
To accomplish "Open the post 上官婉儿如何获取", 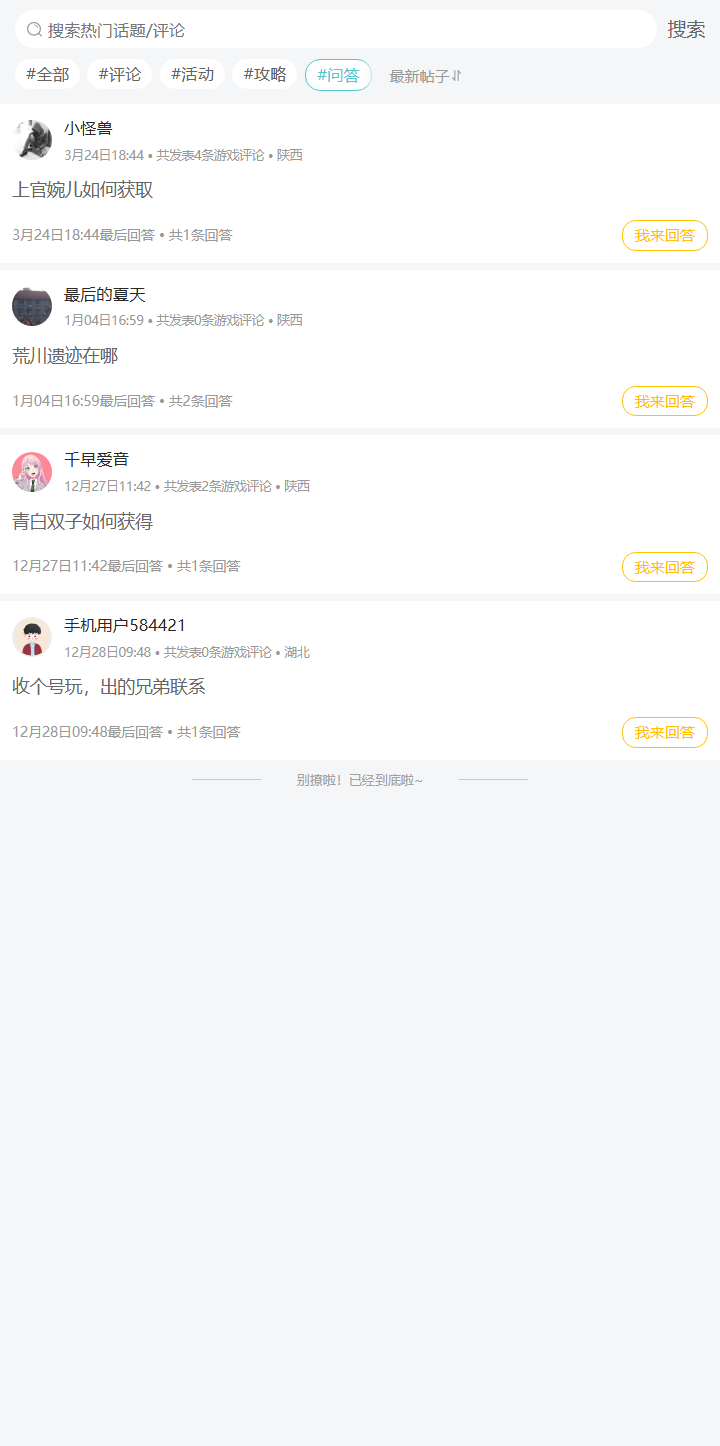I will (83, 190).
